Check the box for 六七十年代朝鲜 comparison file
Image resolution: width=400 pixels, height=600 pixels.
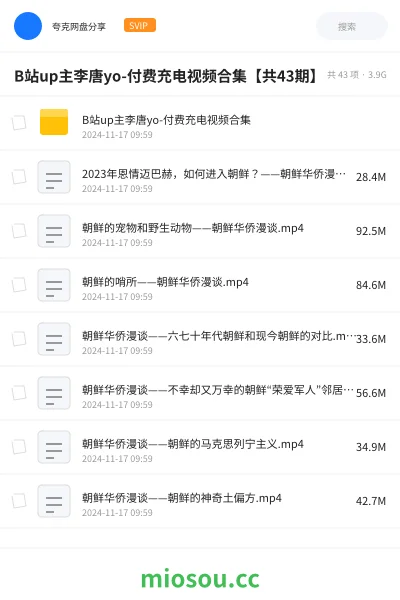pyautogui.click(x=19, y=339)
